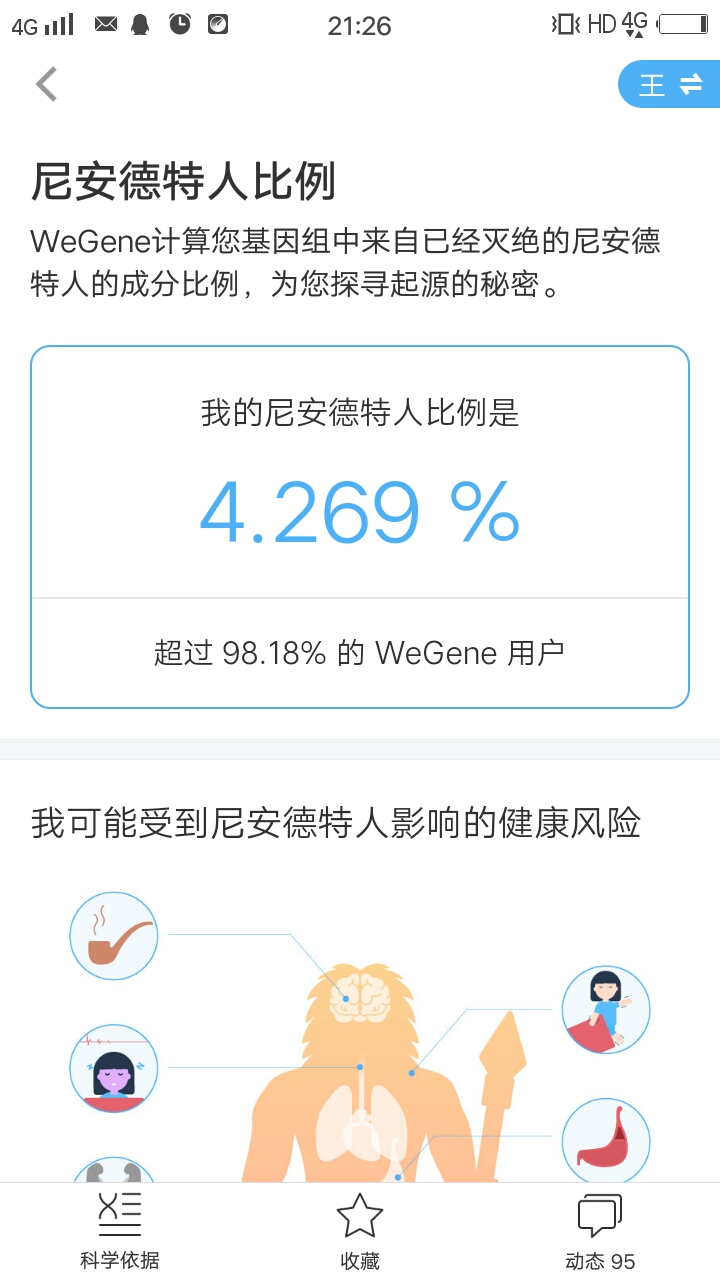Open 动态 95 discussions

(600, 1231)
